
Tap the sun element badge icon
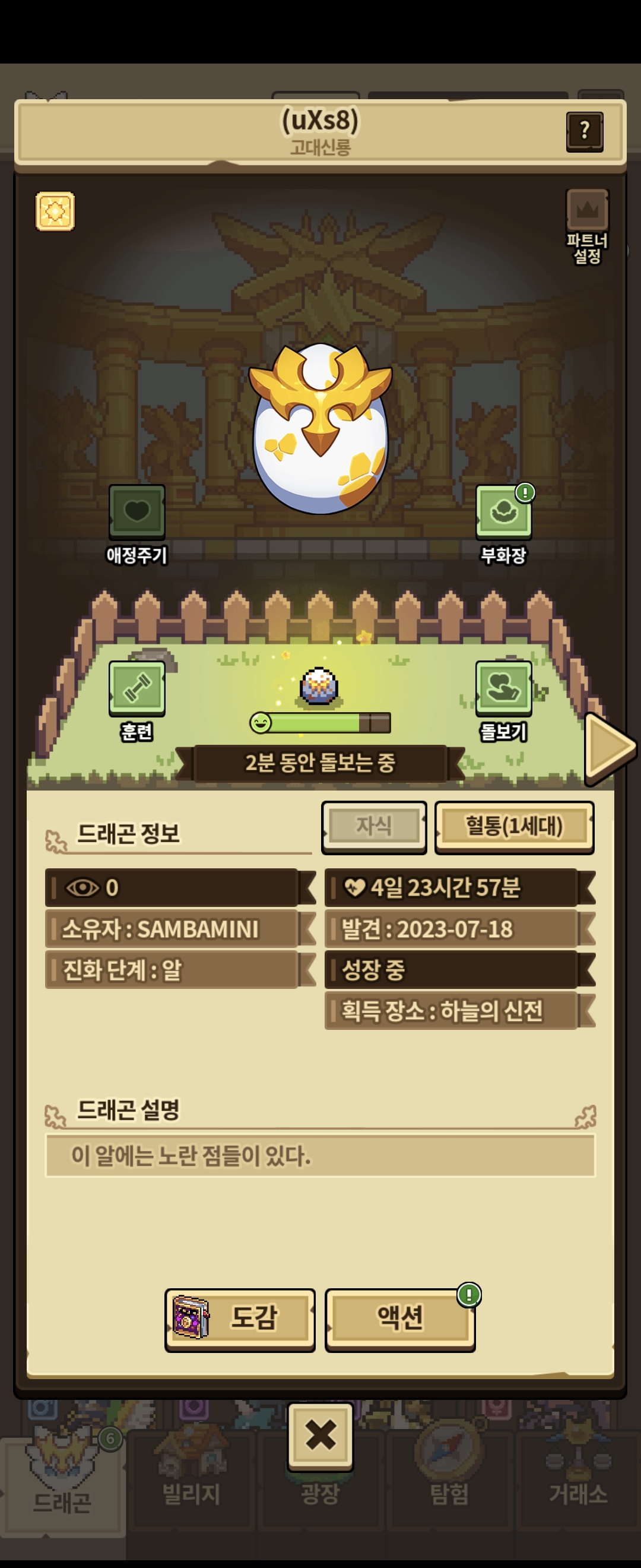(55, 211)
